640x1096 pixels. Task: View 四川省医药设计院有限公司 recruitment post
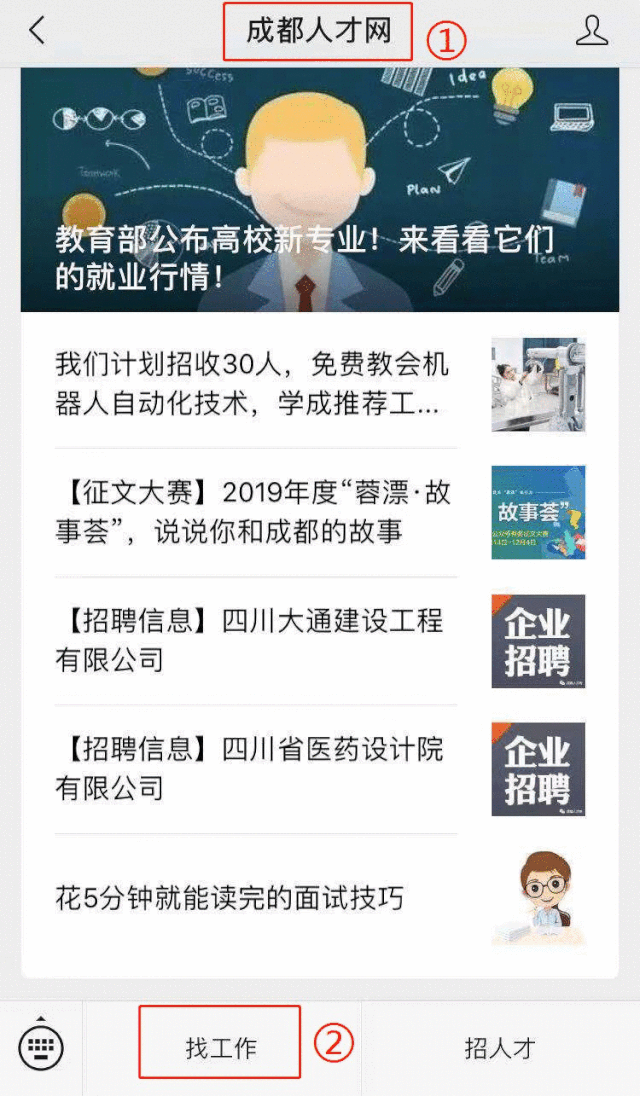(249, 768)
